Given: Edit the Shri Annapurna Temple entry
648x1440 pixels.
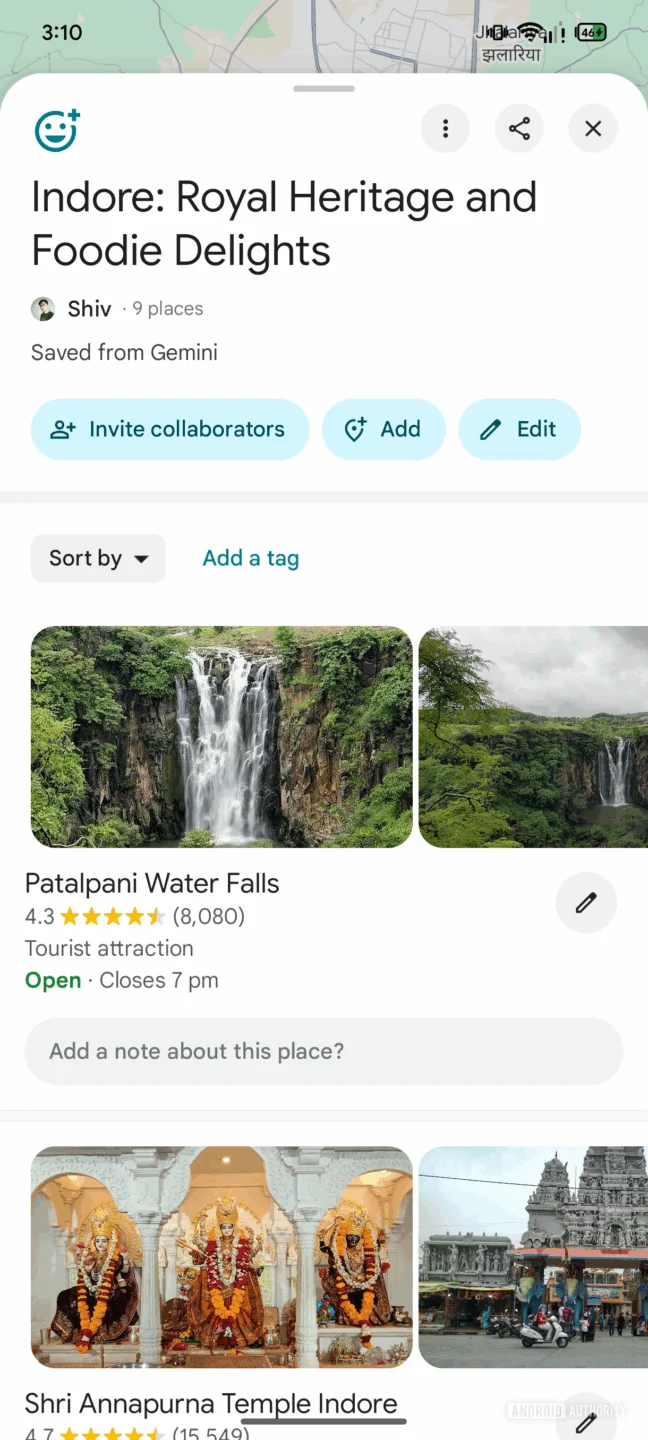Looking at the screenshot, I should (x=586, y=1420).
